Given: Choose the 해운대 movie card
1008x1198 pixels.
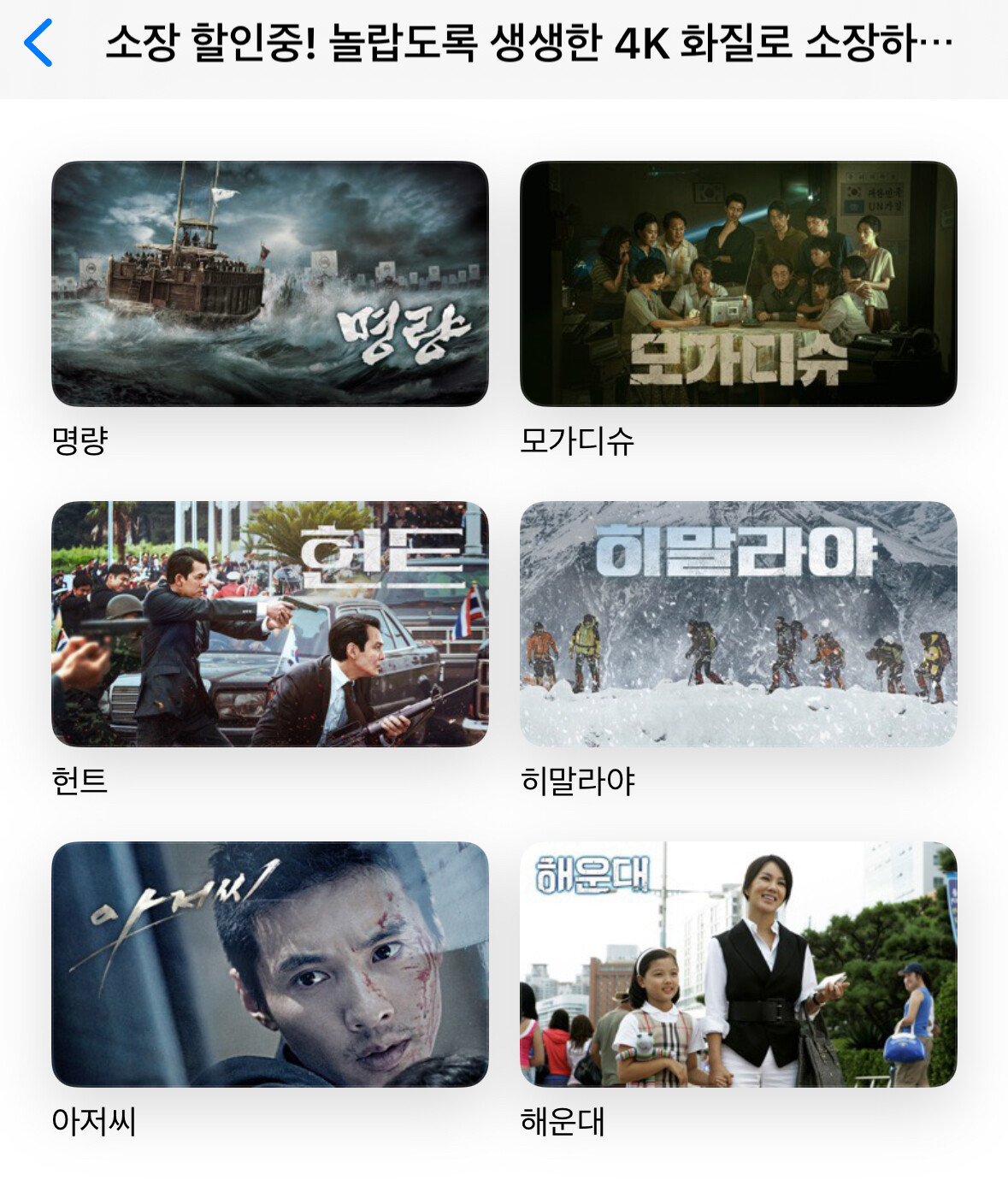Looking at the screenshot, I should 738,965.
